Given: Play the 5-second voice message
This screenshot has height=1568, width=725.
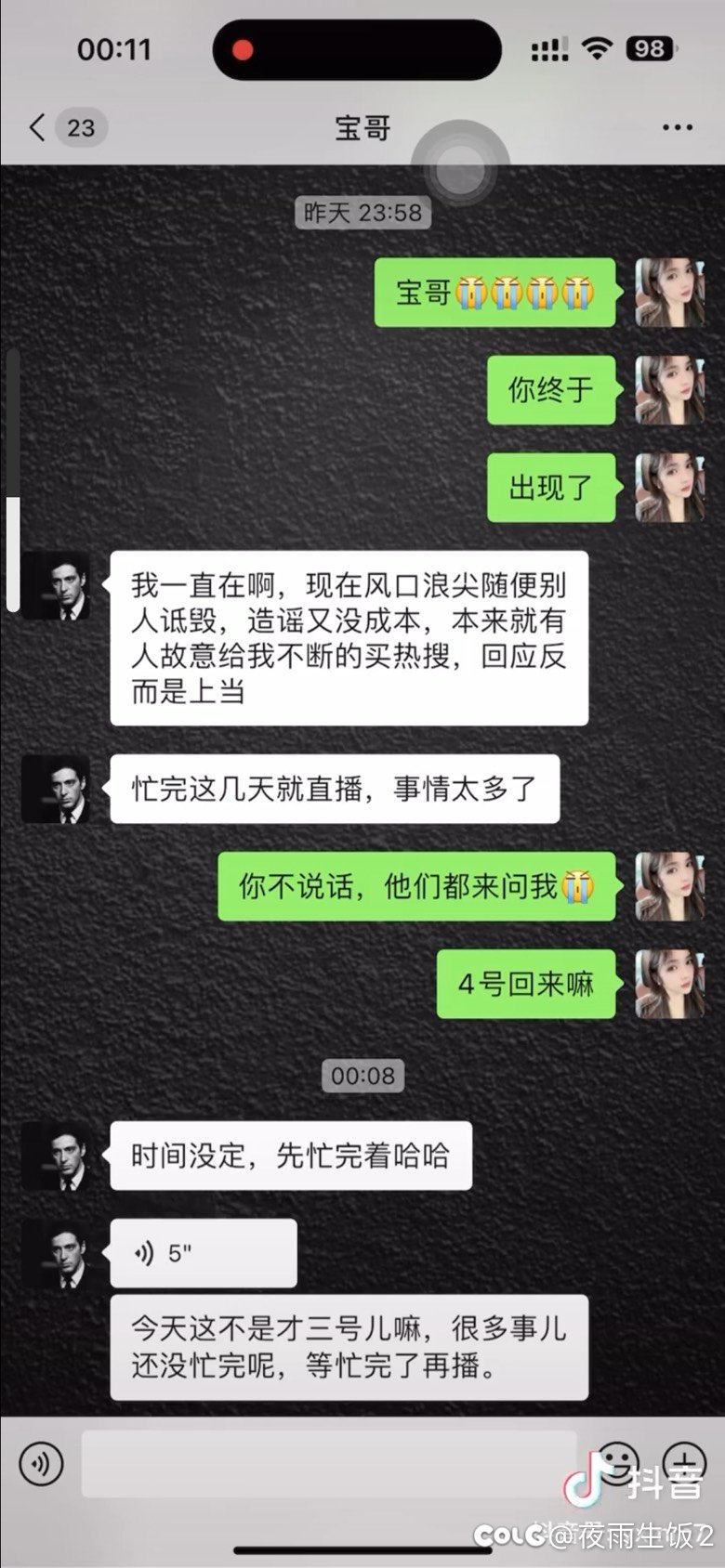Looking at the screenshot, I should [x=204, y=1253].
